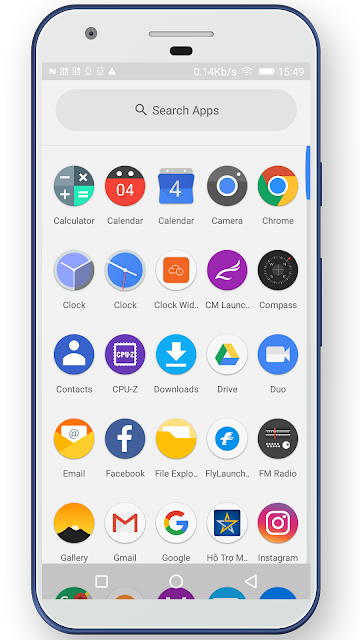Tap the back navigation triangle
The height and width of the screenshot is (640, 360).
[251, 581]
